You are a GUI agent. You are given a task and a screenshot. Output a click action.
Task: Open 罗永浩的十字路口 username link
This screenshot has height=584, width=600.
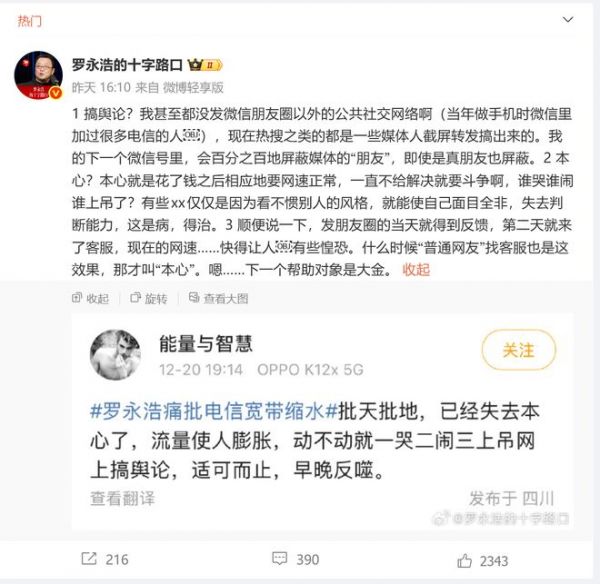[x=132, y=65]
